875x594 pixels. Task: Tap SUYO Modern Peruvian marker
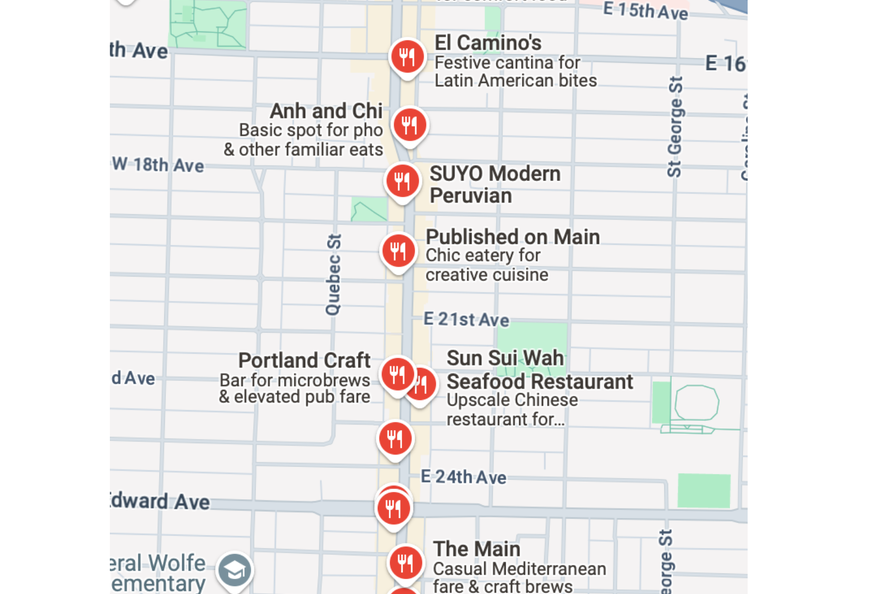403,181
